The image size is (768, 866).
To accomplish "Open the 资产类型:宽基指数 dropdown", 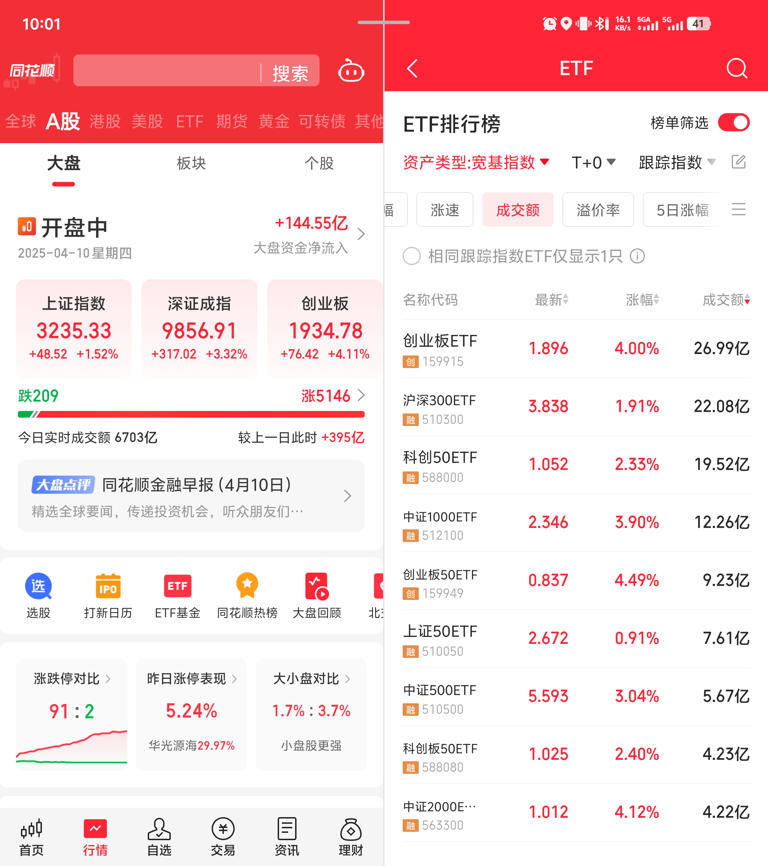I will coord(476,162).
